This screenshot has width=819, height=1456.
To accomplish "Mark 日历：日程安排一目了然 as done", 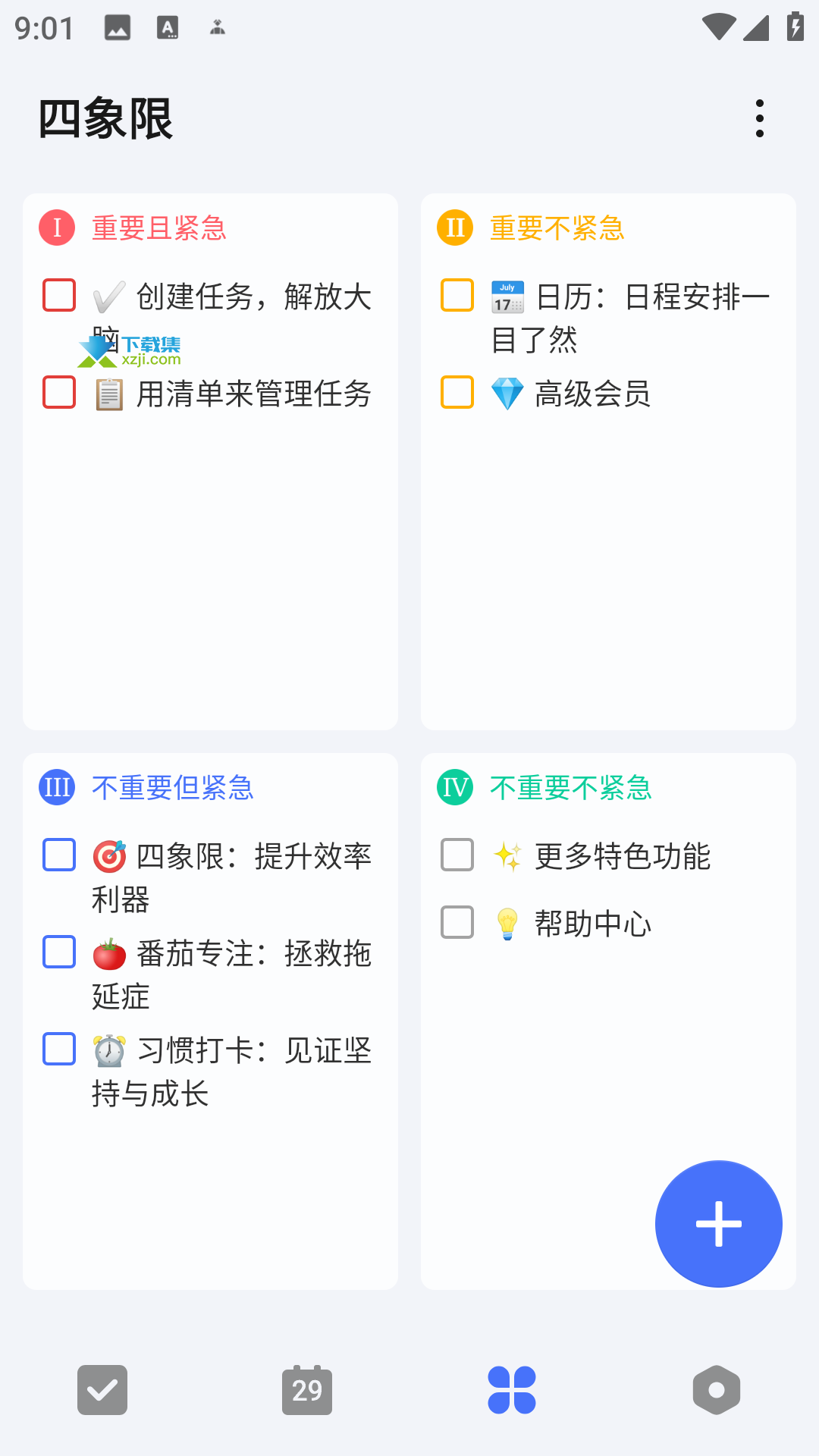I will click(457, 296).
